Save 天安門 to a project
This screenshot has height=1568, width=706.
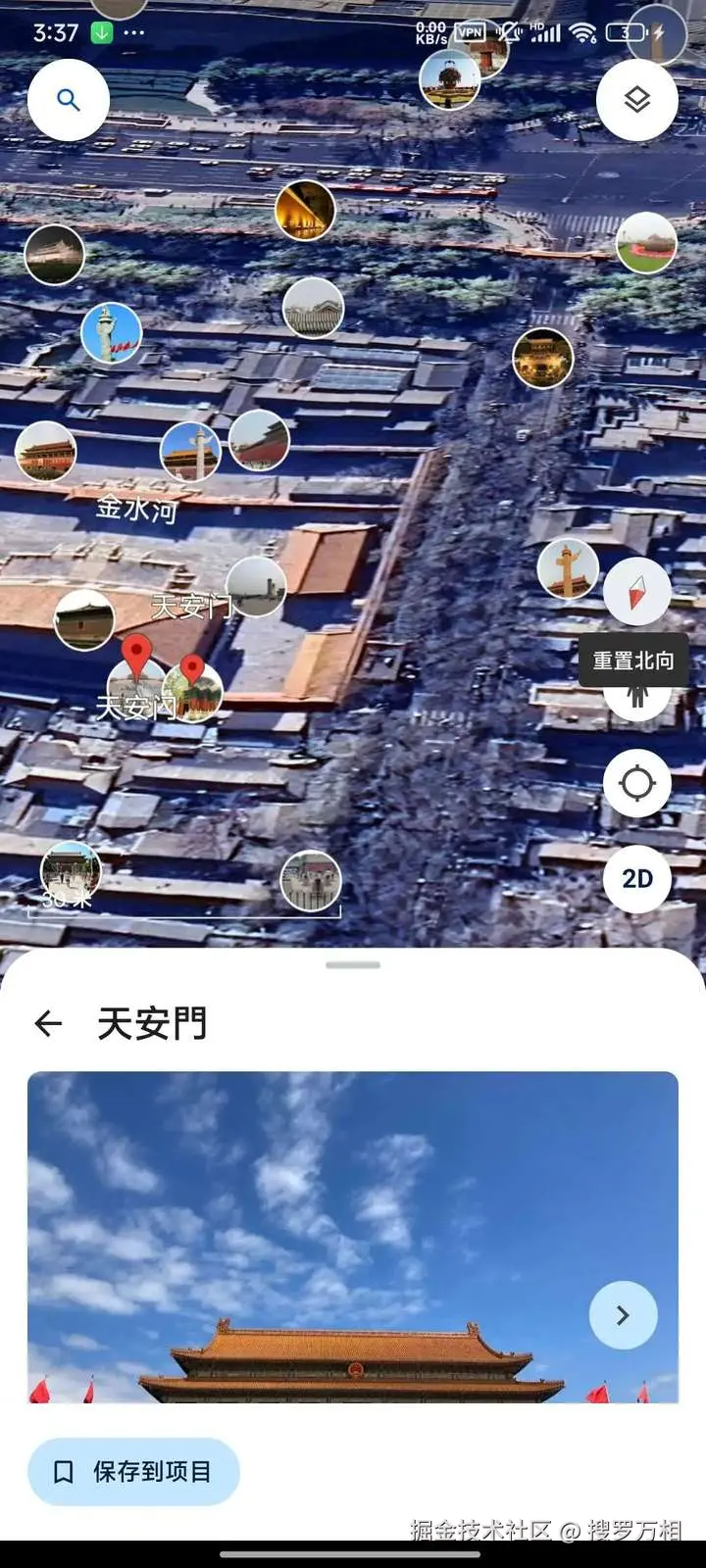pyautogui.click(x=133, y=1471)
